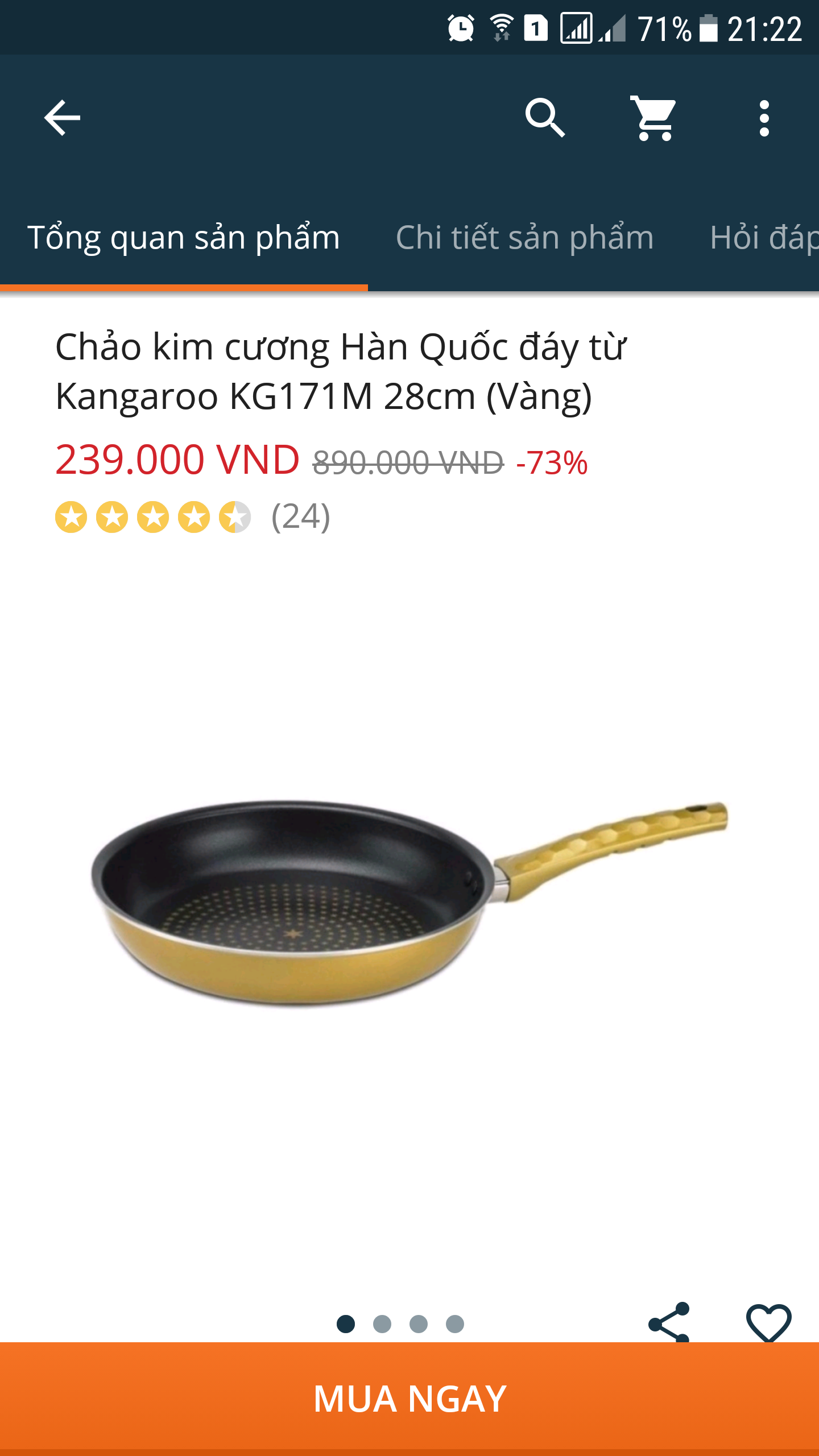Go back using the top-left arrow
Viewport: 819px width, 1456px height.
[x=62, y=118]
